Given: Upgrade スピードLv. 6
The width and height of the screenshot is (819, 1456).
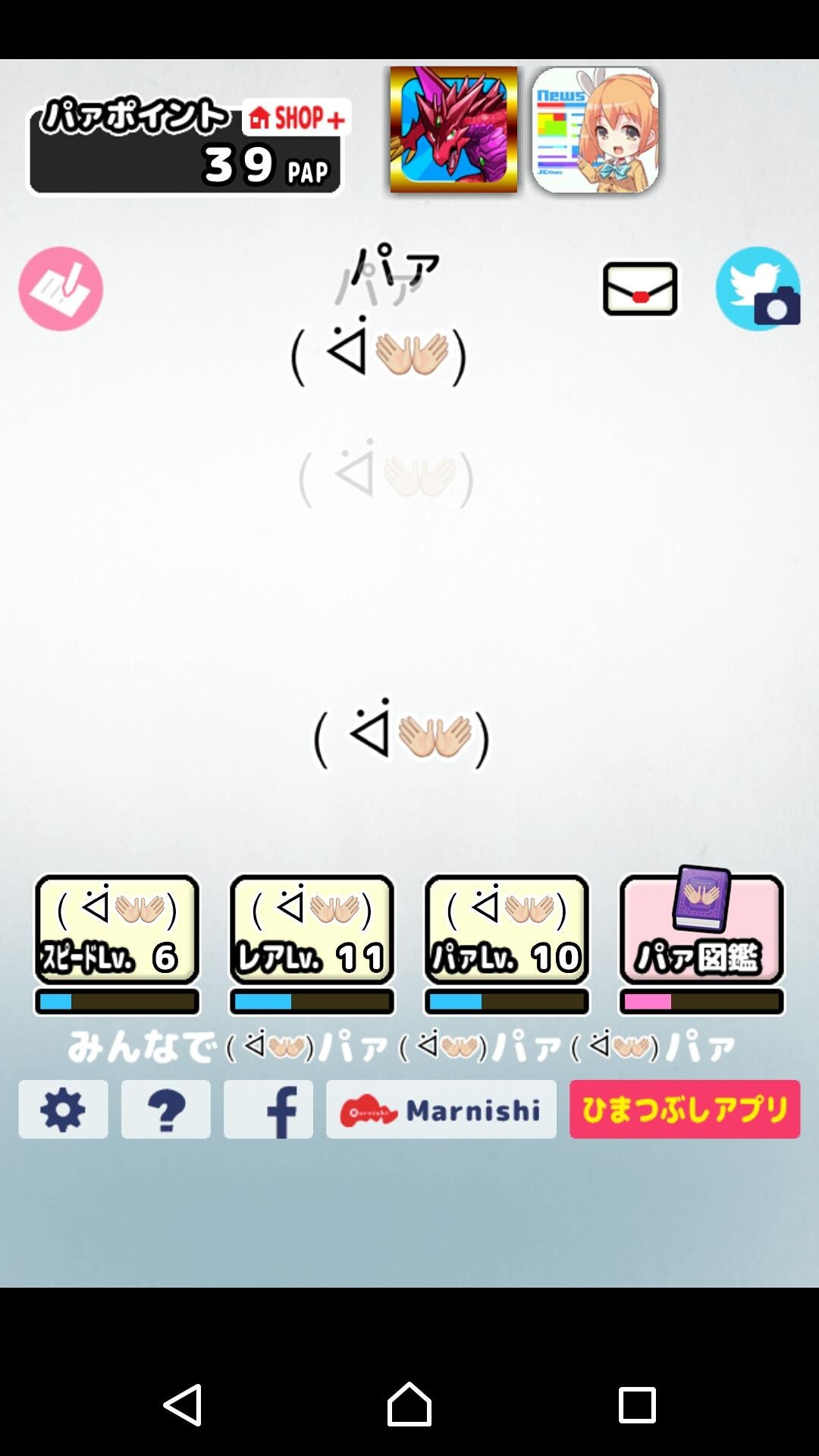Looking at the screenshot, I should pos(117,930).
